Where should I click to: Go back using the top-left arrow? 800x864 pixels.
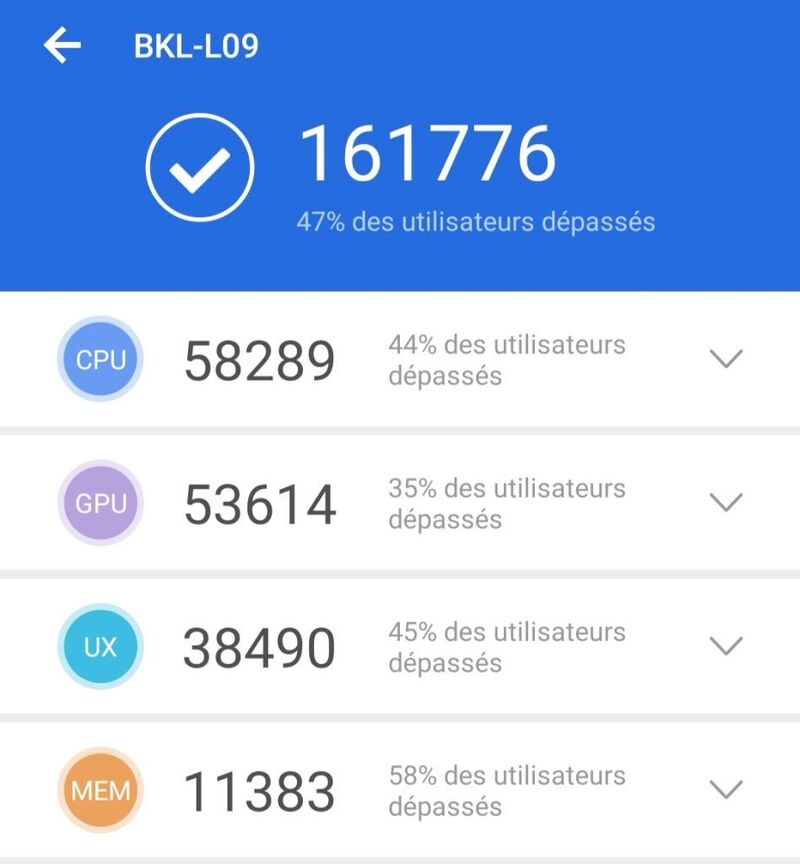[62, 46]
